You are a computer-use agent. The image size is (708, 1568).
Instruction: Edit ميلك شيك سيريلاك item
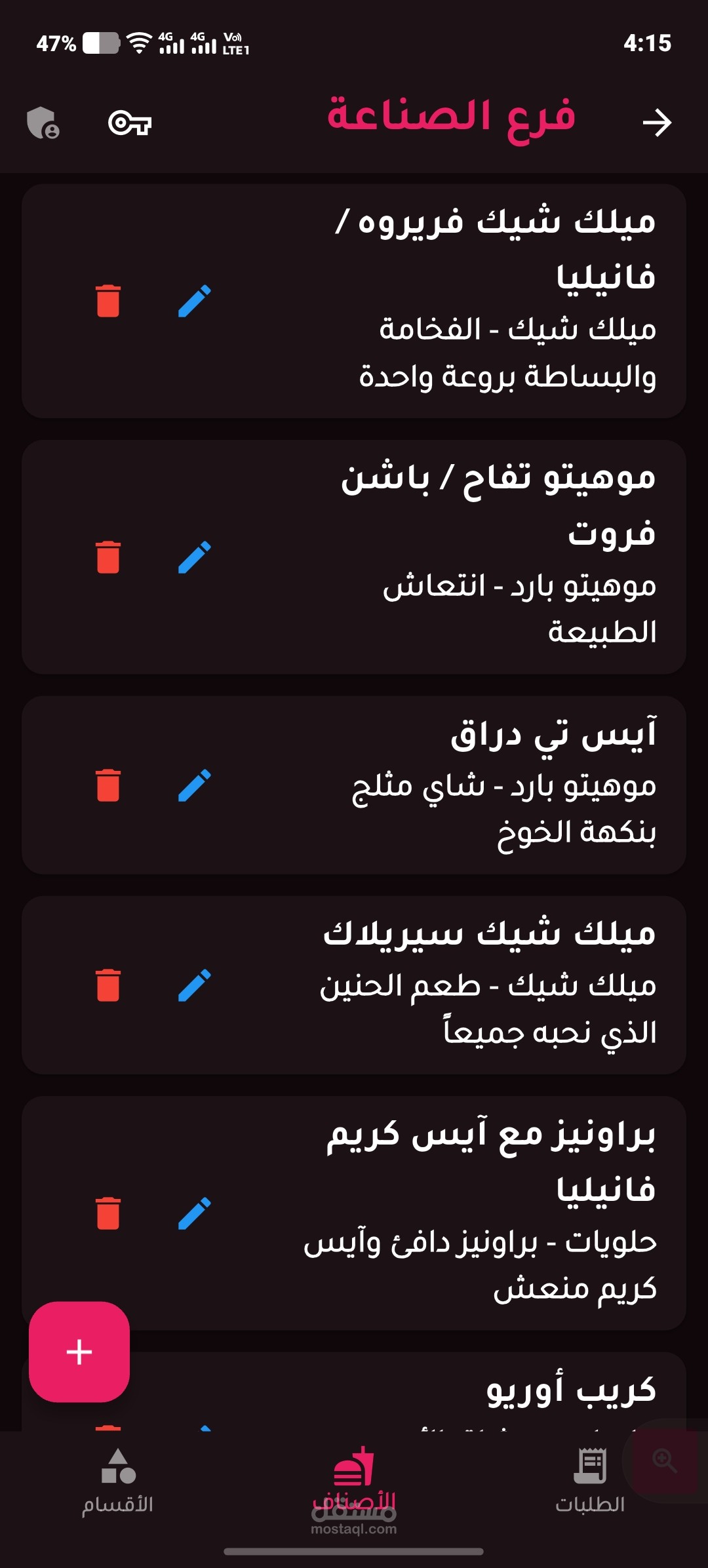coord(195,985)
